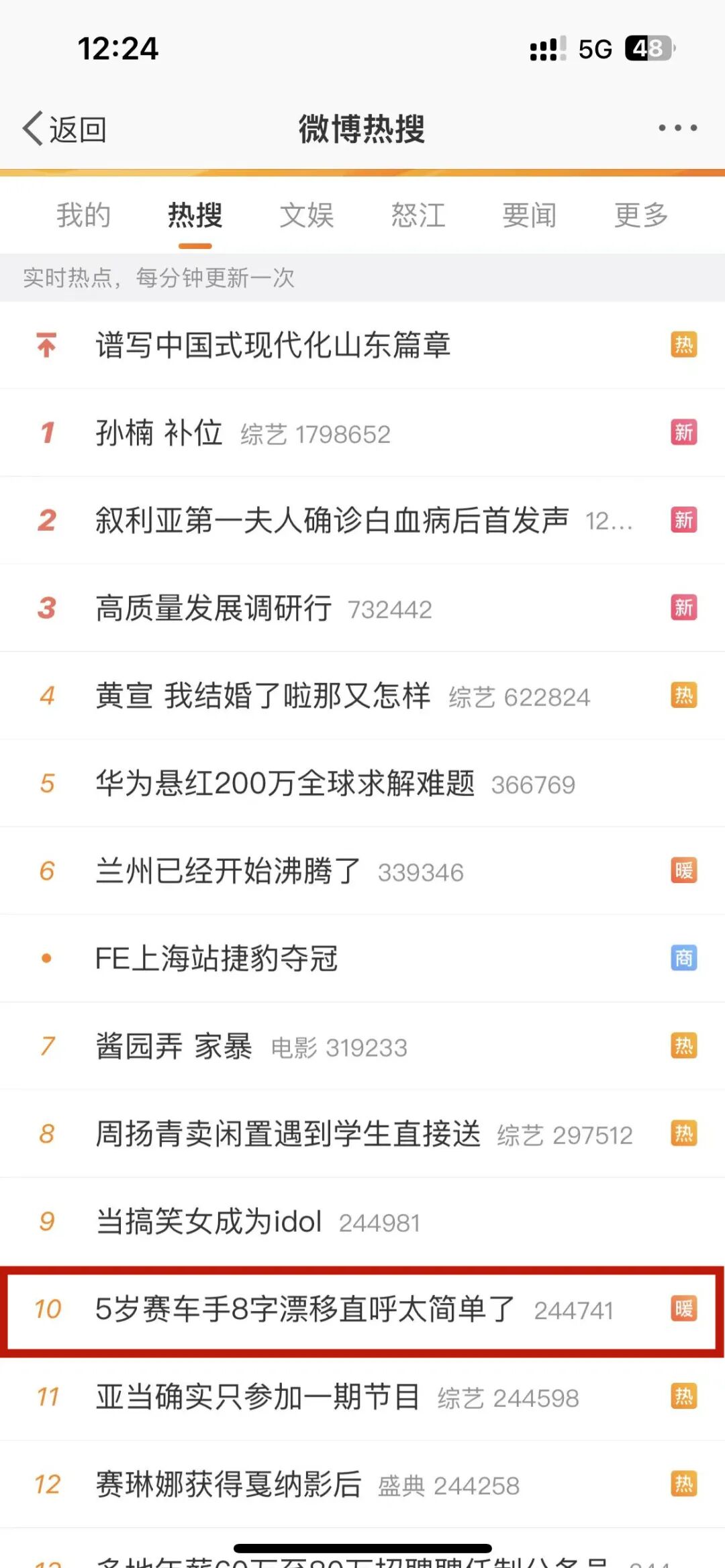Image resolution: width=725 pixels, height=1568 pixels.
Task: Open promoted topic FE上海站捷豹夺冠
Action: [216, 959]
